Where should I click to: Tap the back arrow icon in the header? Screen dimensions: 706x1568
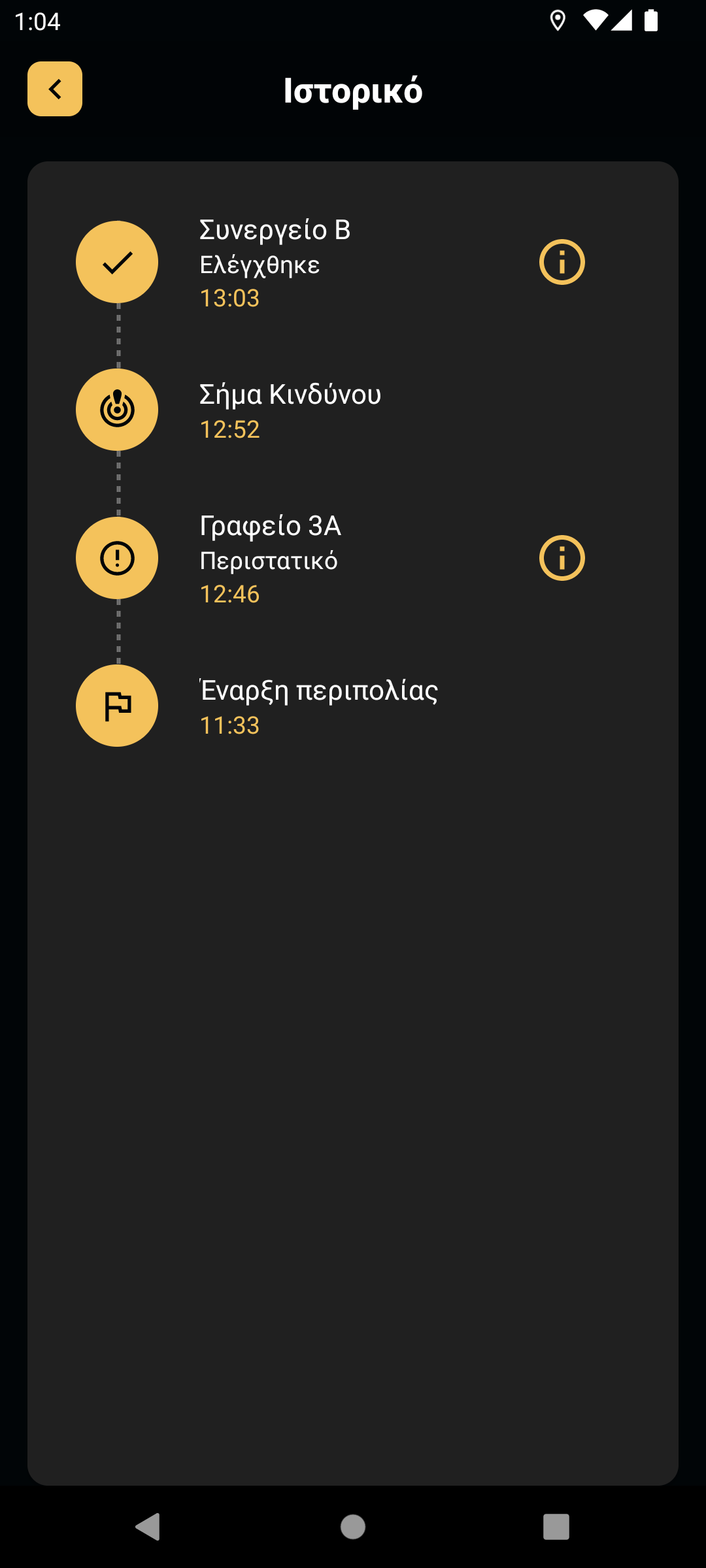point(55,89)
